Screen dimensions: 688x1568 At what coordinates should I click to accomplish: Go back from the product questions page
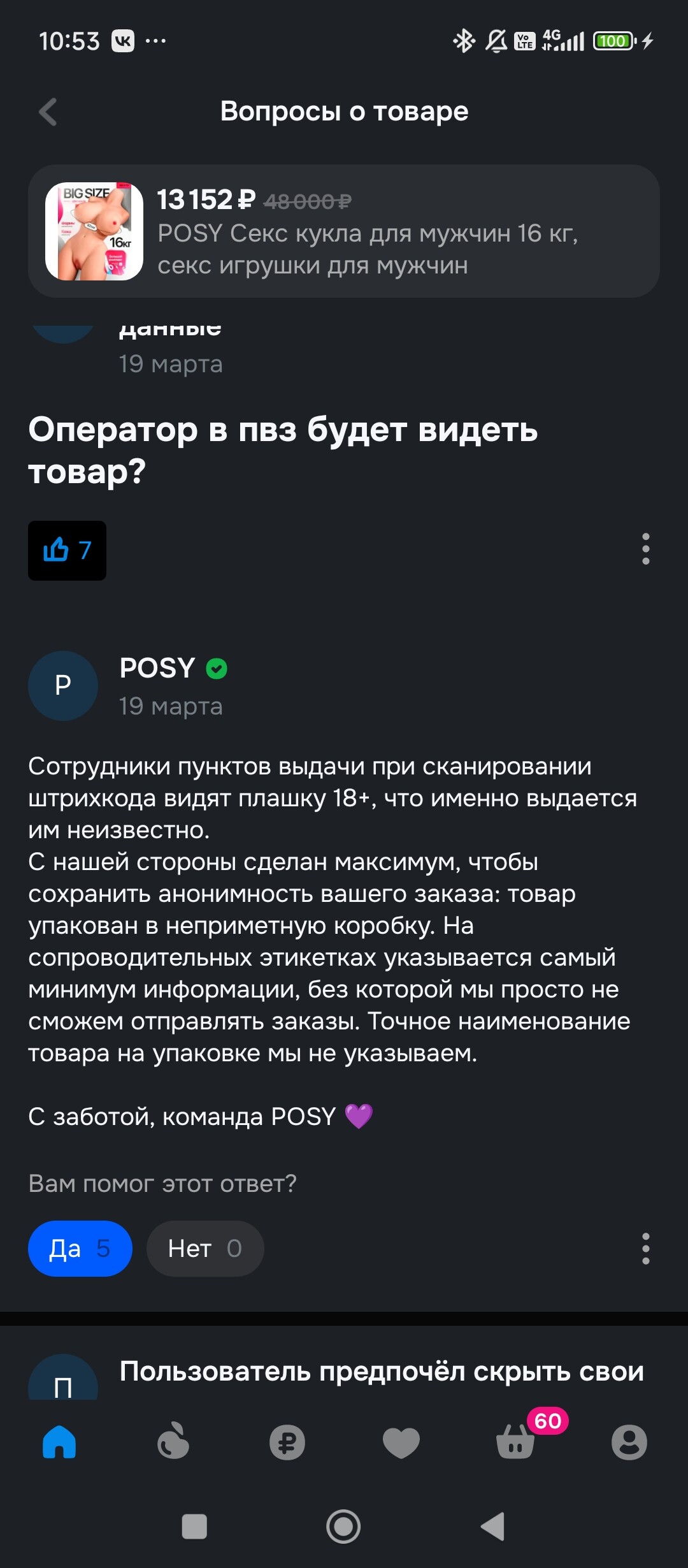click(48, 112)
